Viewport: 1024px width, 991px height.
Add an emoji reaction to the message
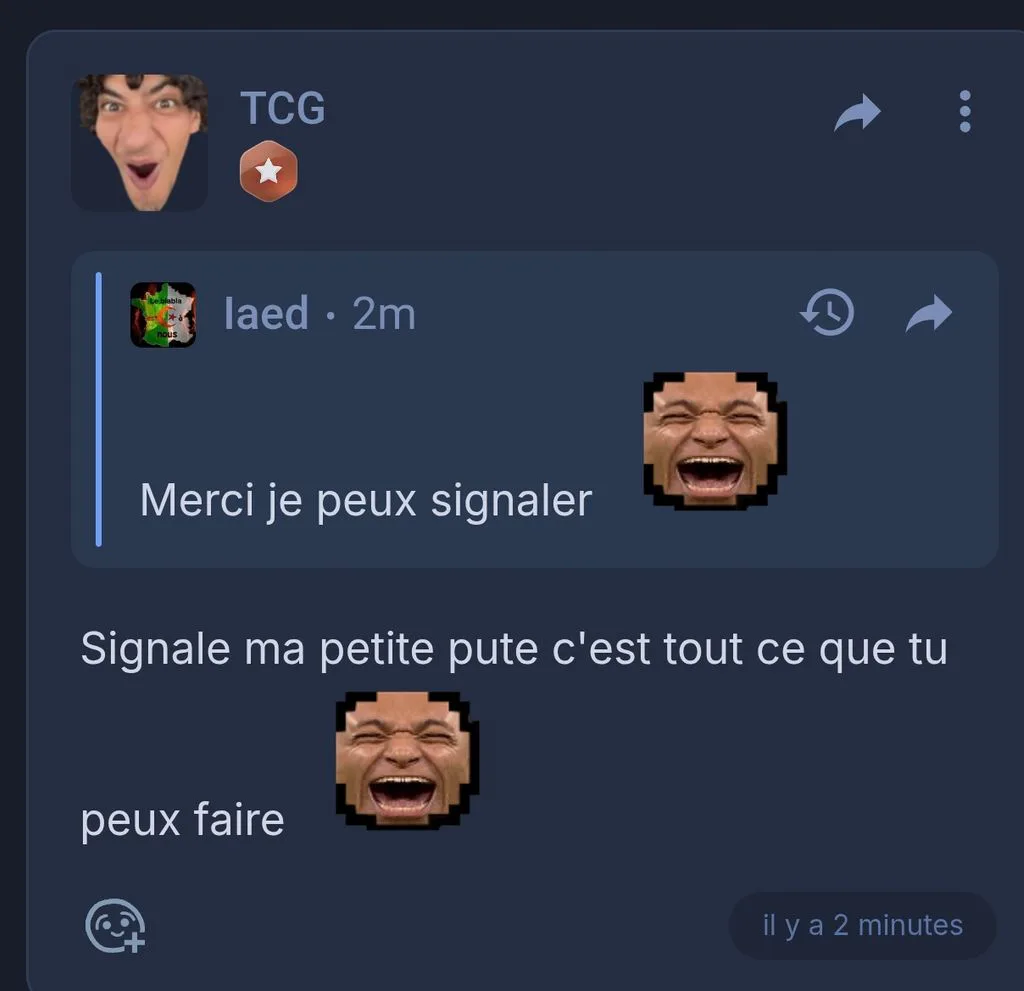[x=115, y=926]
